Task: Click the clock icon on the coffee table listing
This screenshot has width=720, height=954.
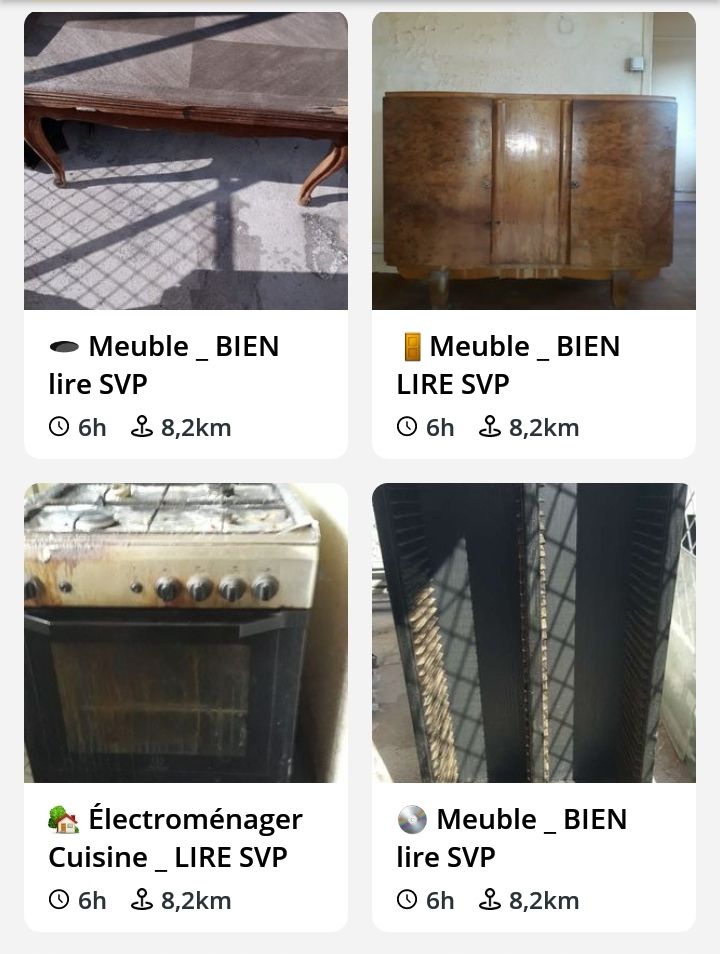Action: tap(59, 427)
